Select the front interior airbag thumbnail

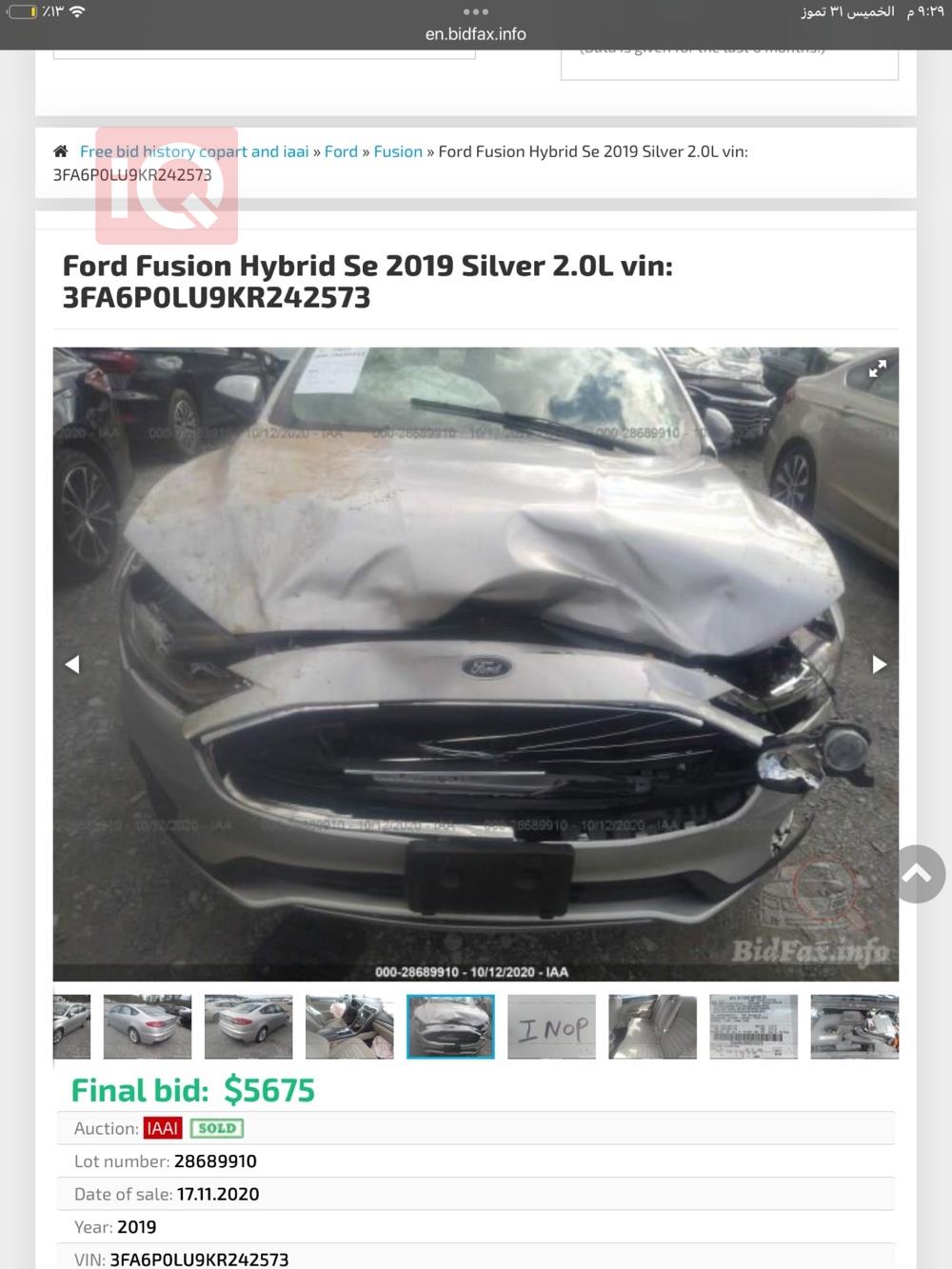pyautogui.click(x=349, y=1026)
